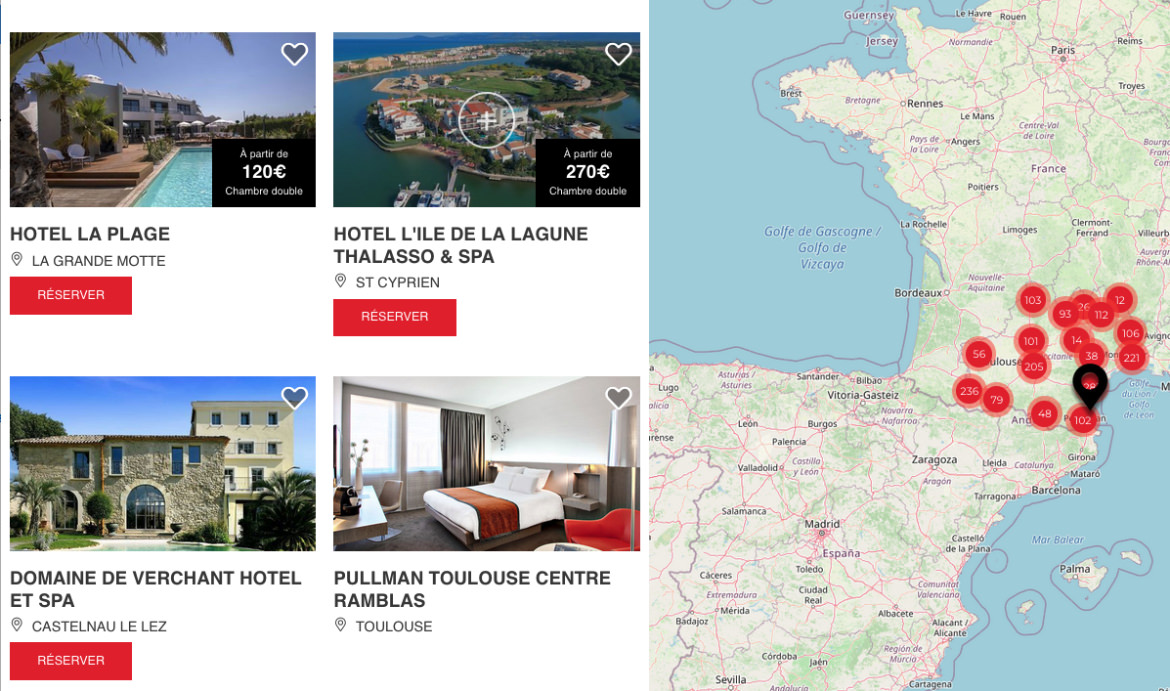1170x691 pixels.
Task: Tap Réserver for Hotel La Plage
Action: coord(71,295)
